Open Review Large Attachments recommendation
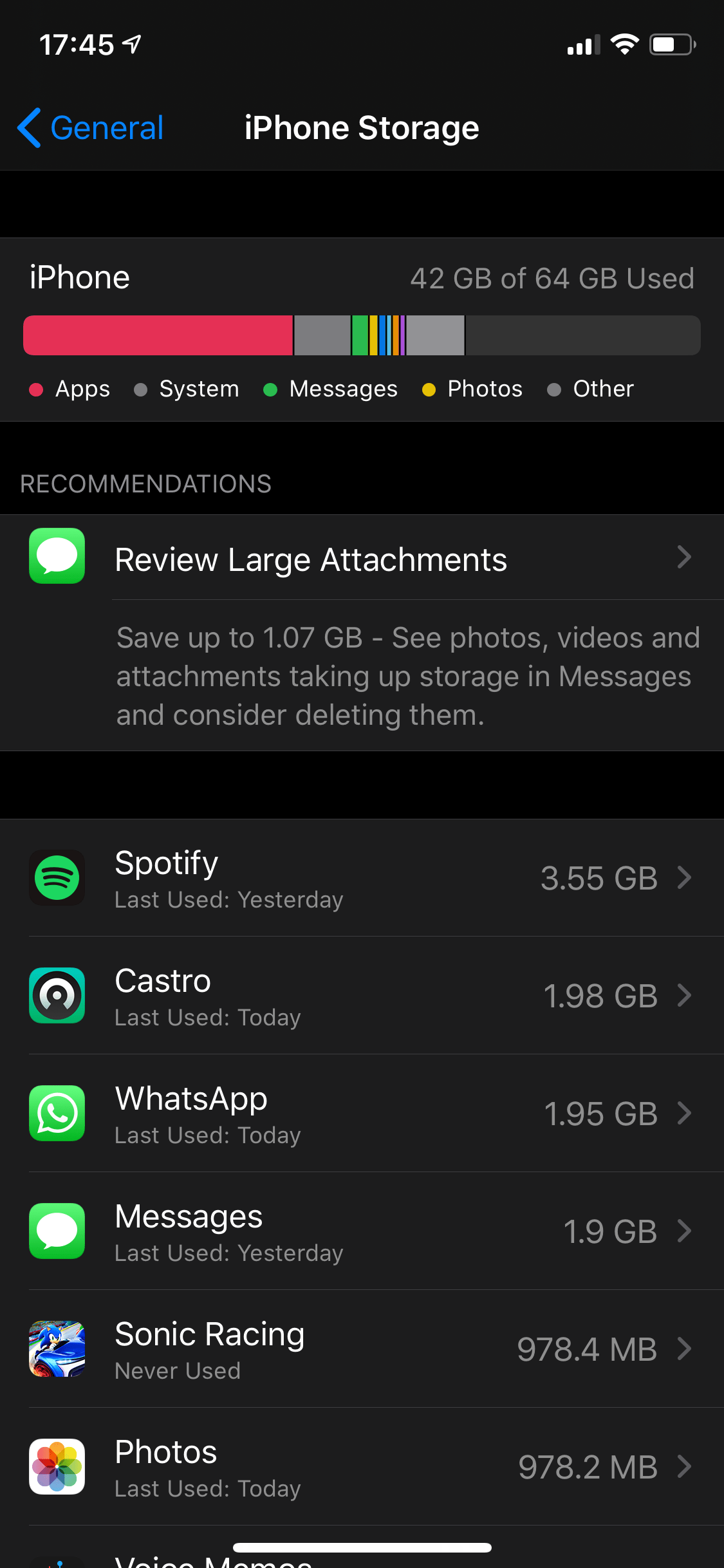This screenshot has width=724, height=1568. (x=362, y=559)
